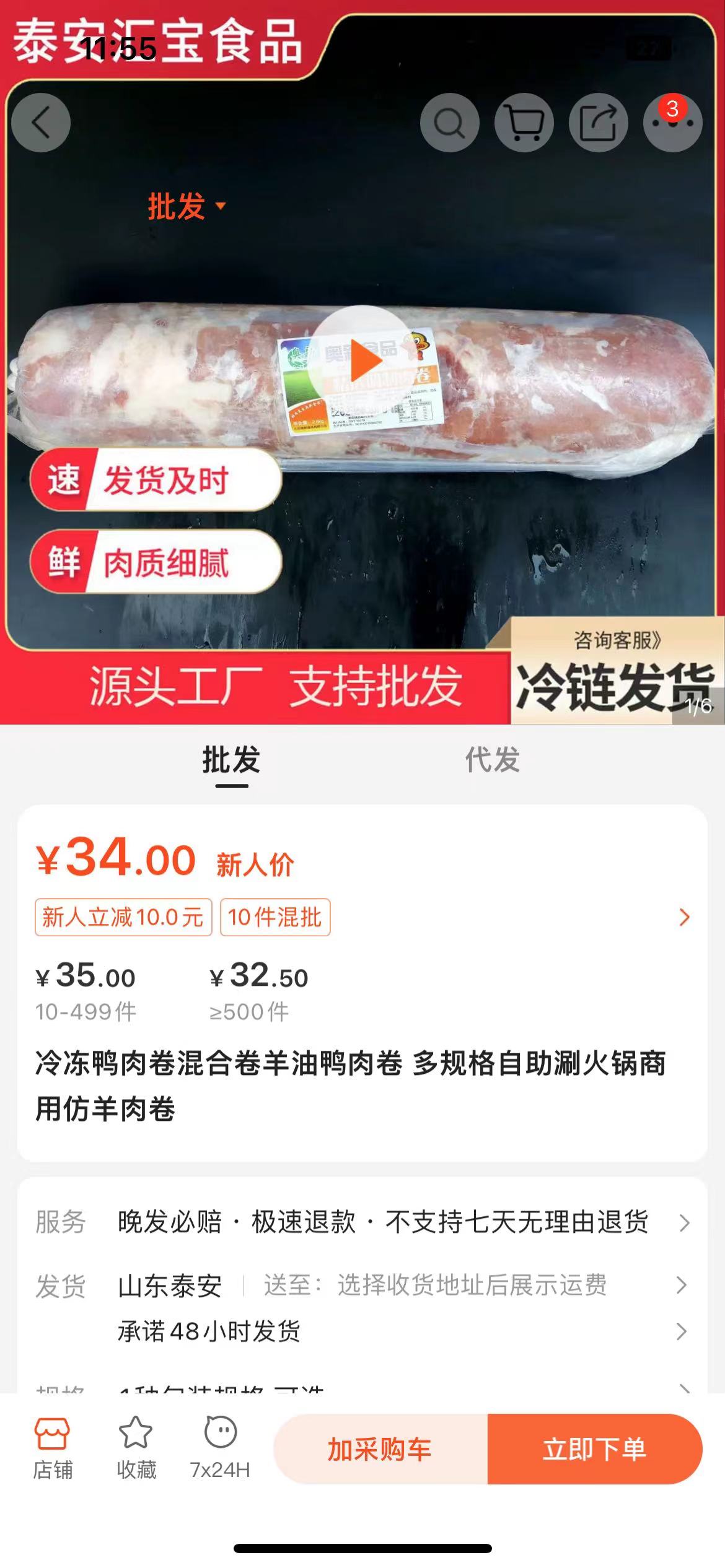Open the search icon

click(x=449, y=123)
